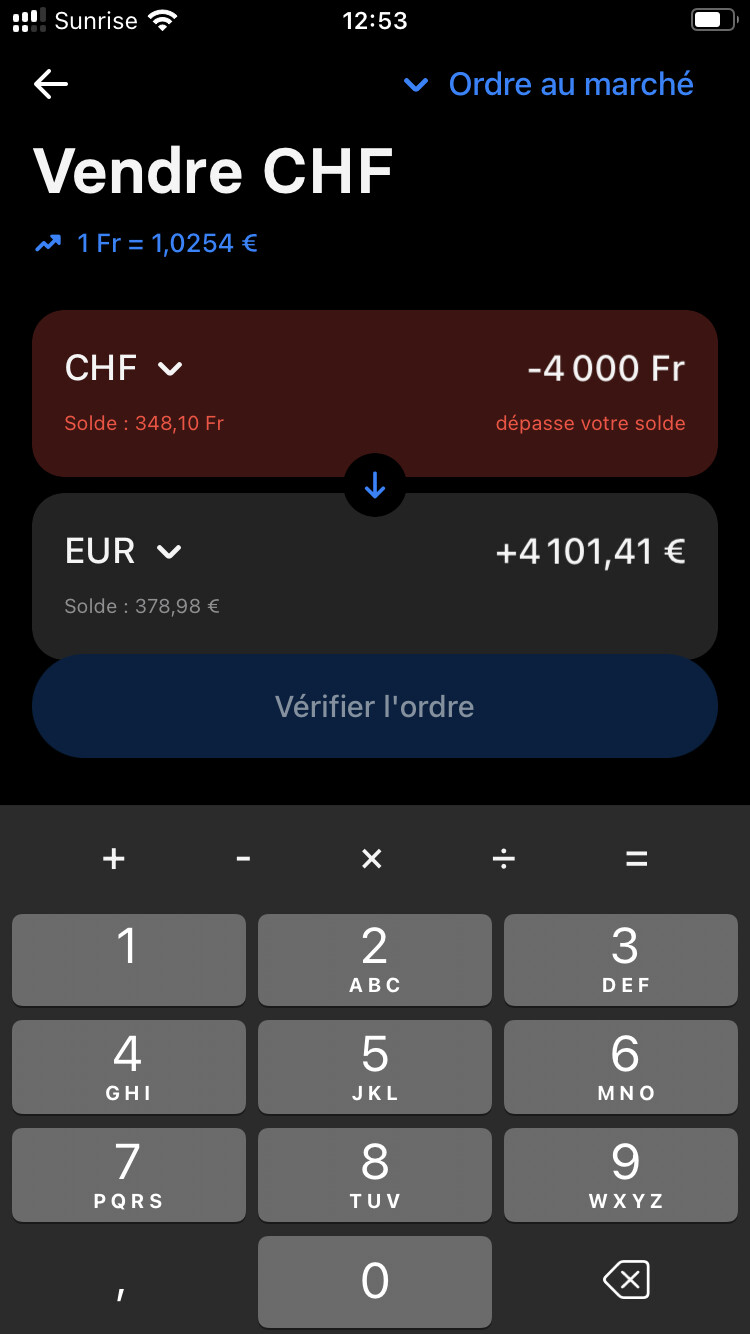Open the EUR currency selector

click(124, 551)
